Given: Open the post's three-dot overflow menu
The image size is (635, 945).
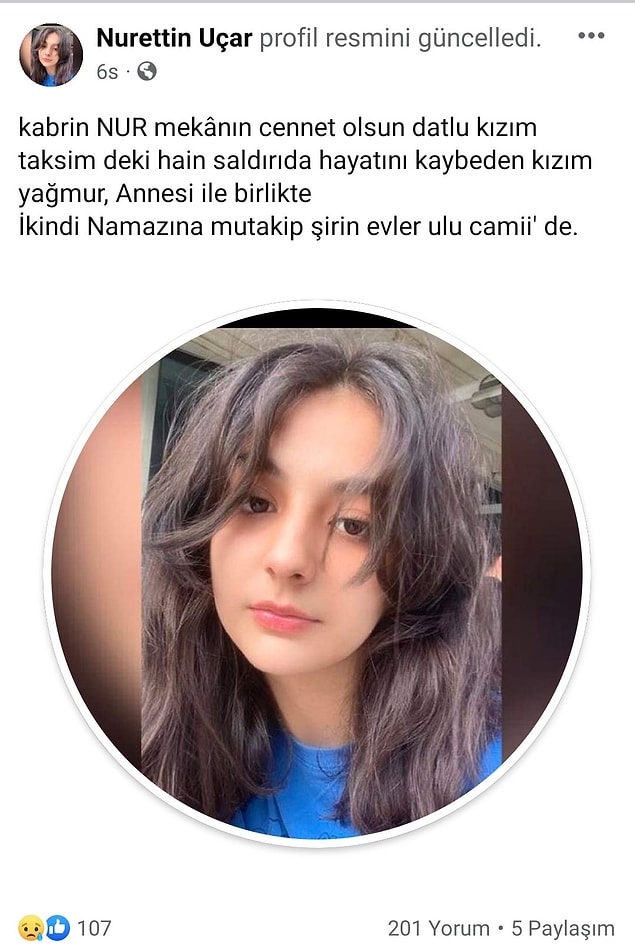Looking at the screenshot, I should coord(591,36).
